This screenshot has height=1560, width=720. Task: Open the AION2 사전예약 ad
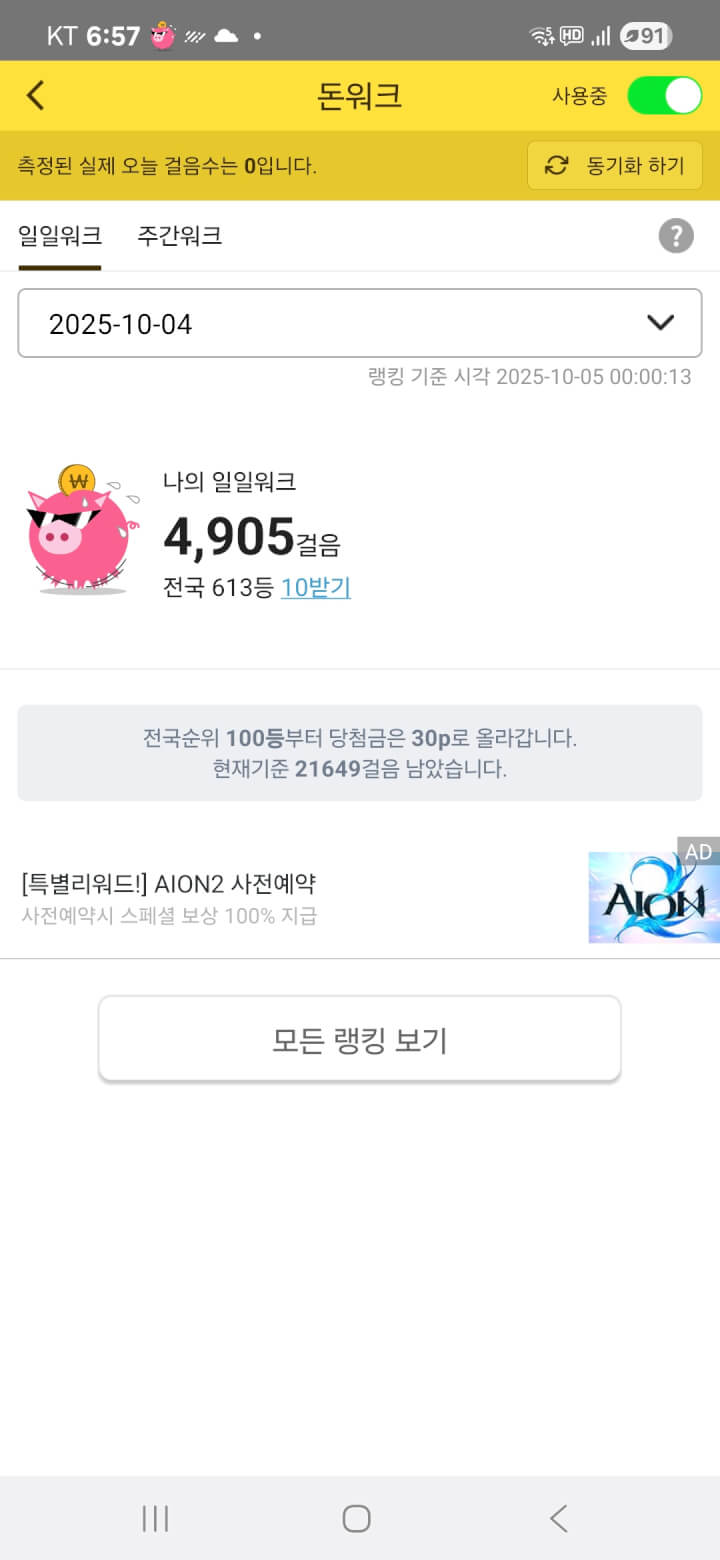coord(360,898)
